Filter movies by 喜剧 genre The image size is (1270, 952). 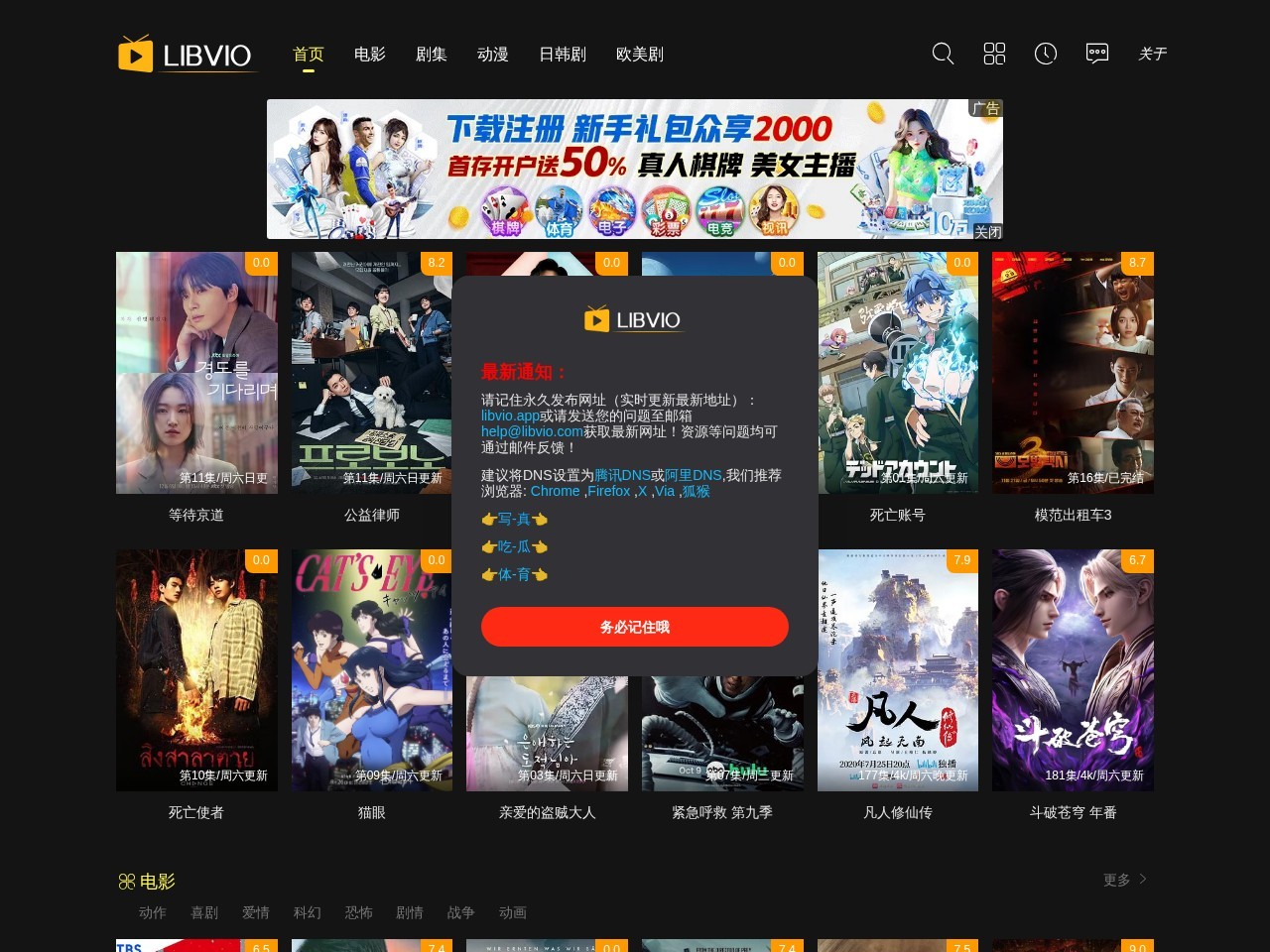click(204, 912)
